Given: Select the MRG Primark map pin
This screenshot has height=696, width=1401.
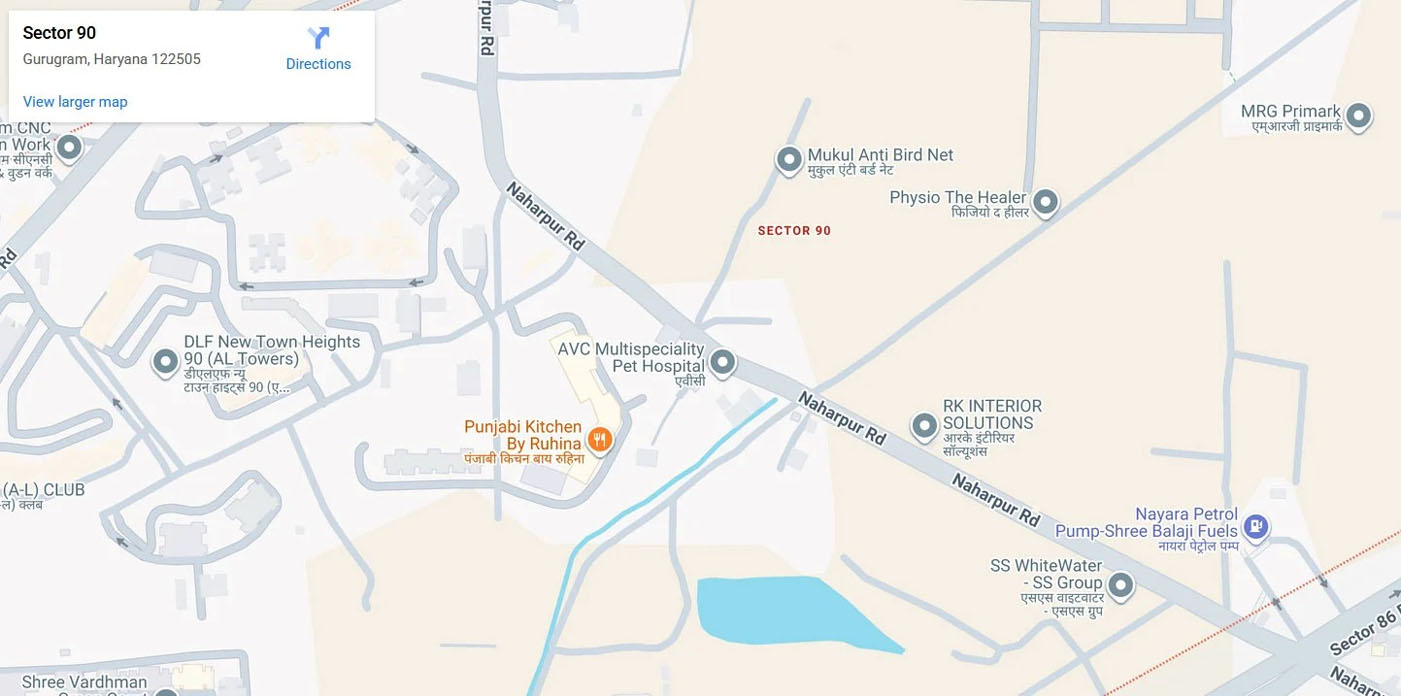Looking at the screenshot, I should tap(1357, 116).
